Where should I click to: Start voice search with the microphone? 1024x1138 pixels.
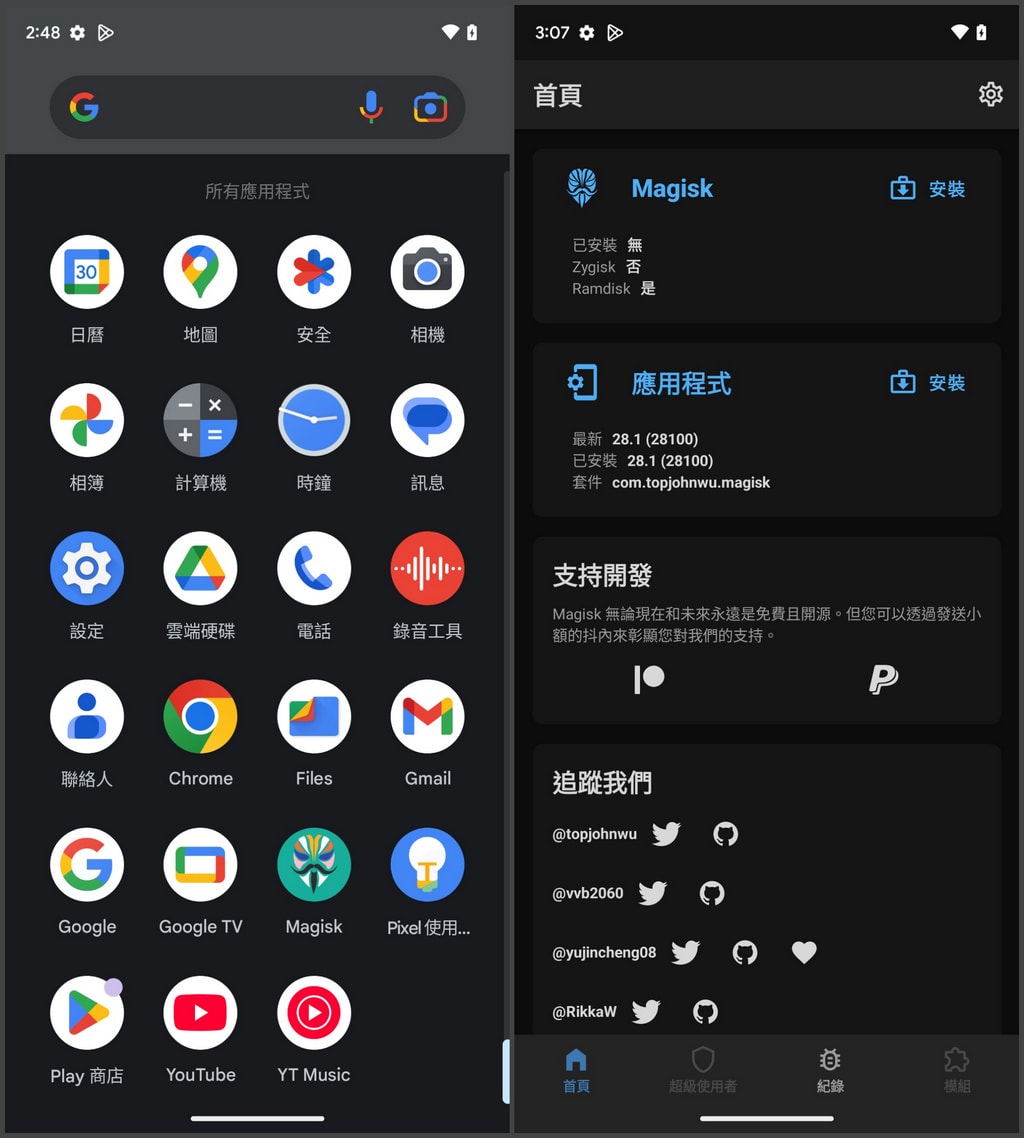tap(371, 107)
